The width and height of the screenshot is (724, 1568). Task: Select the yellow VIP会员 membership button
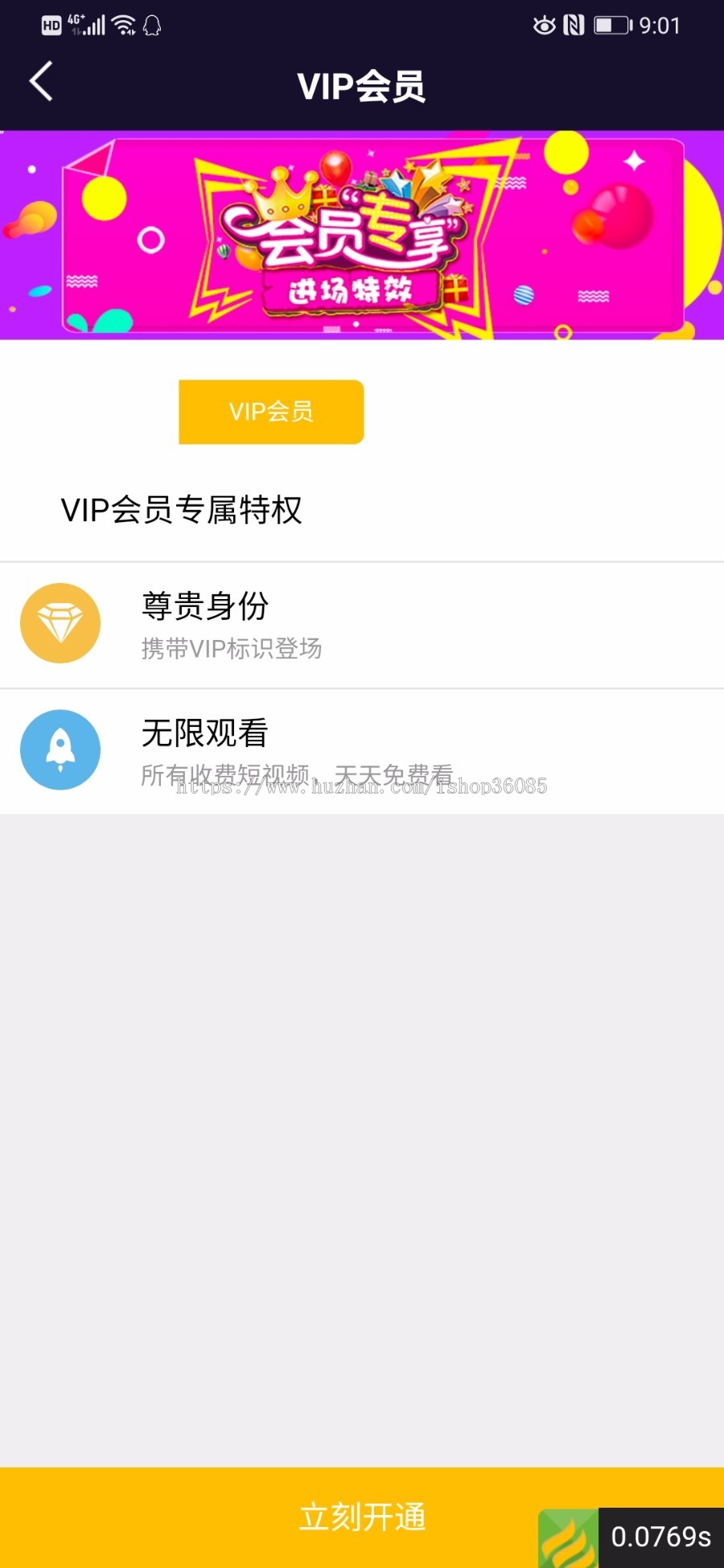(x=270, y=412)
